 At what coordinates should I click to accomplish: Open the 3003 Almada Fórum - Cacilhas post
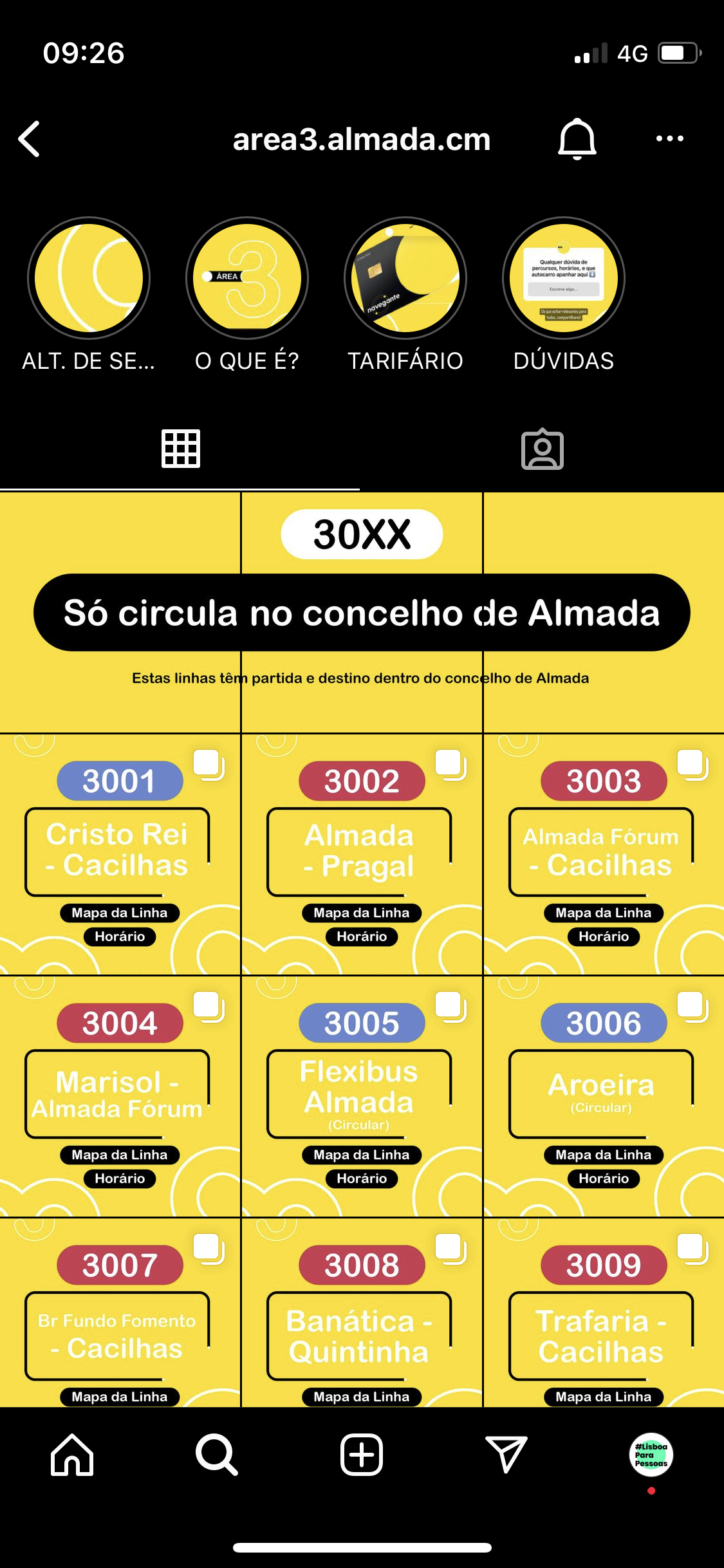coord(604,854)
